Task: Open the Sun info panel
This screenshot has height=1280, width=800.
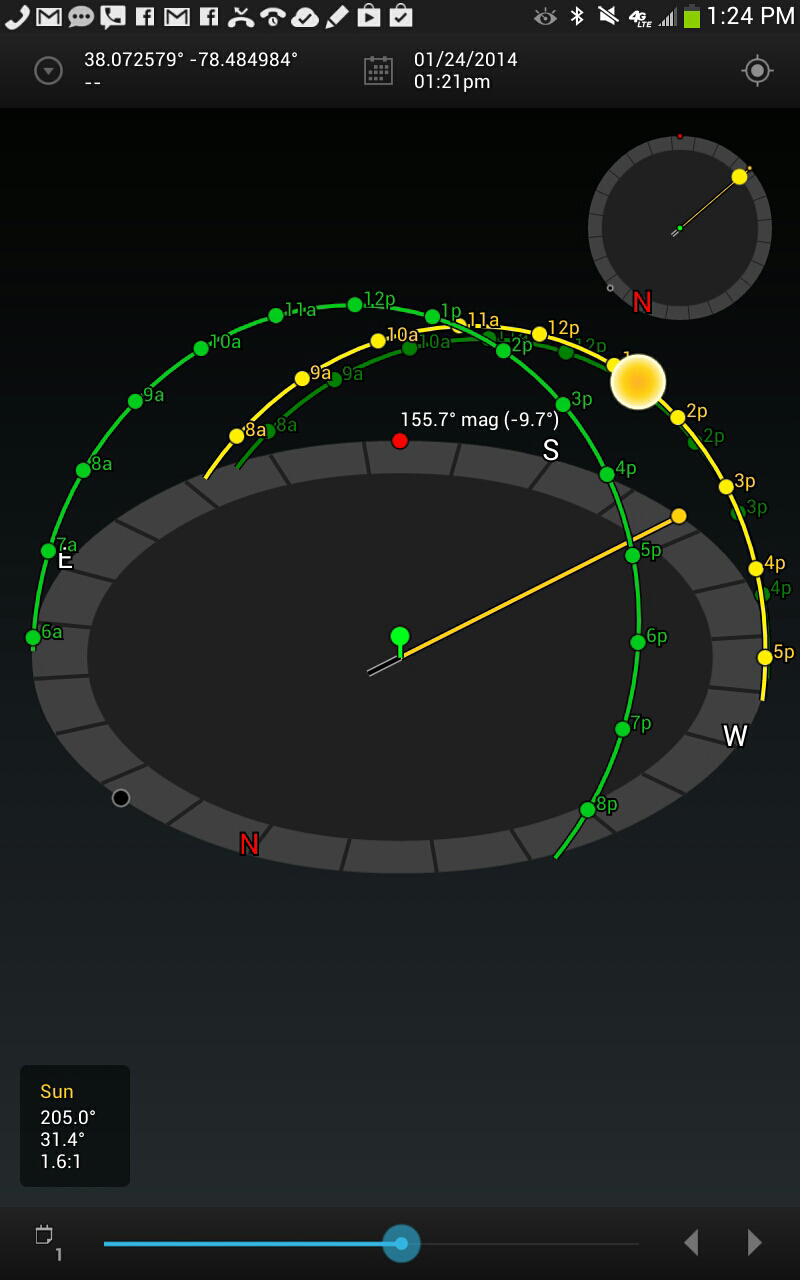Action: click(x=75, y=1126)
